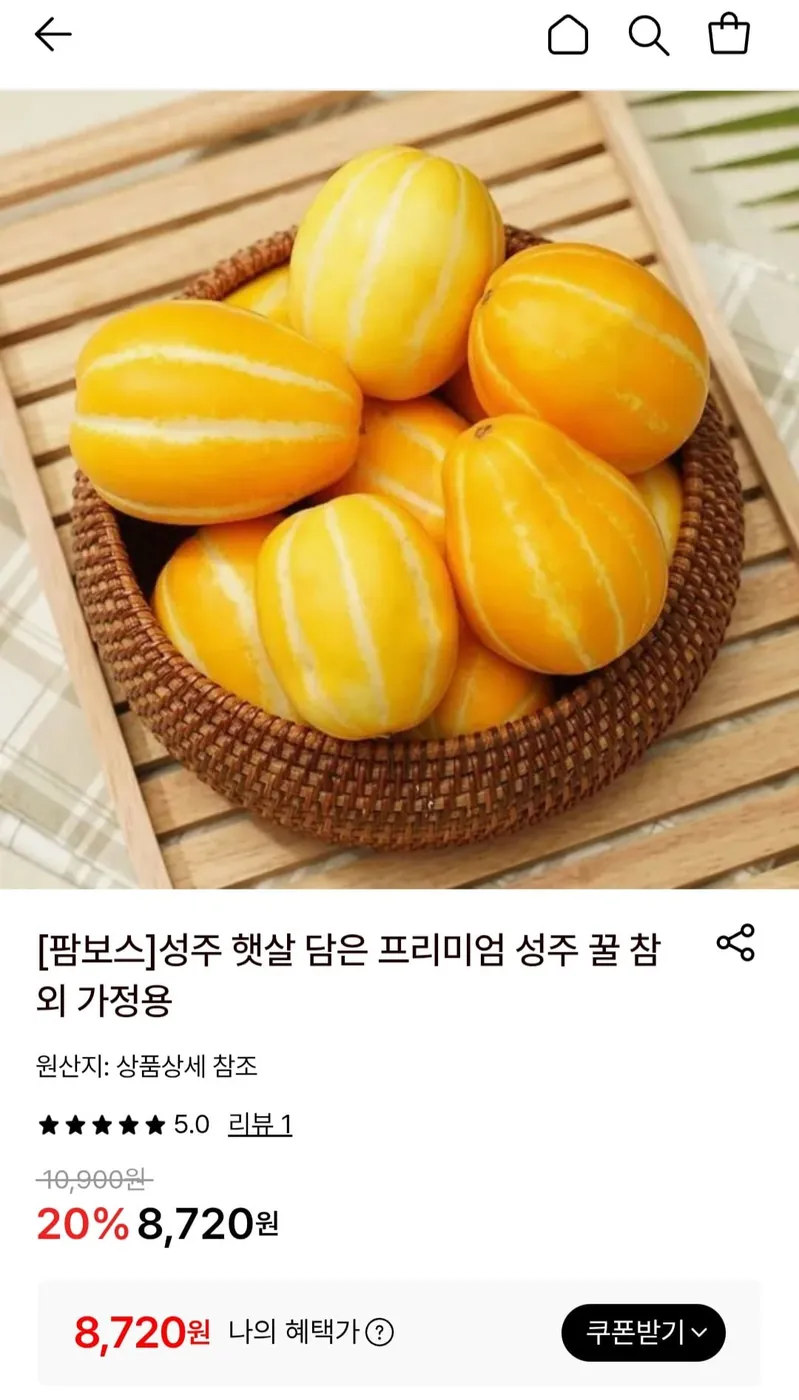Click the discounted price 8,720원
Viewport: 799px width, 1400px height.
205,1222
